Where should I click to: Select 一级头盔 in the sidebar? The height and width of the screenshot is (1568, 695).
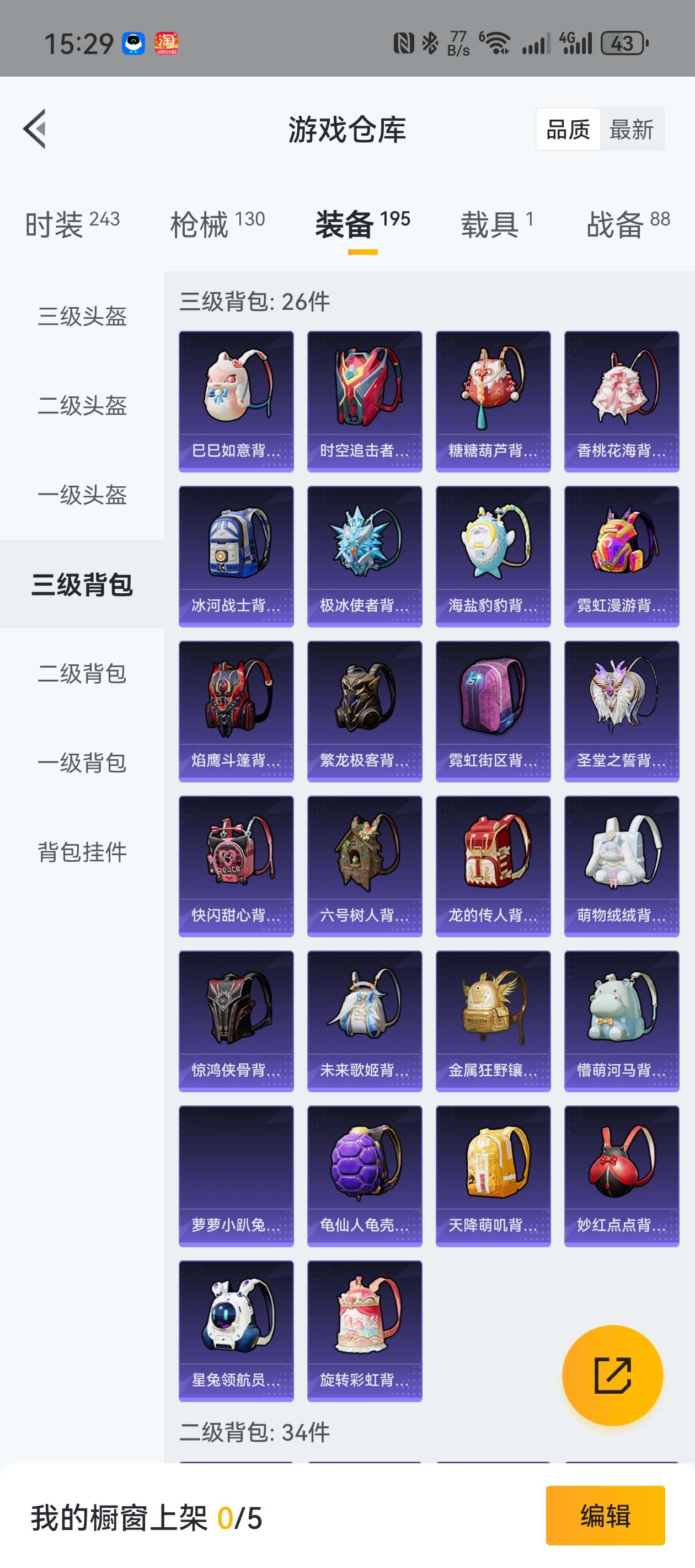tap(82, 495)
